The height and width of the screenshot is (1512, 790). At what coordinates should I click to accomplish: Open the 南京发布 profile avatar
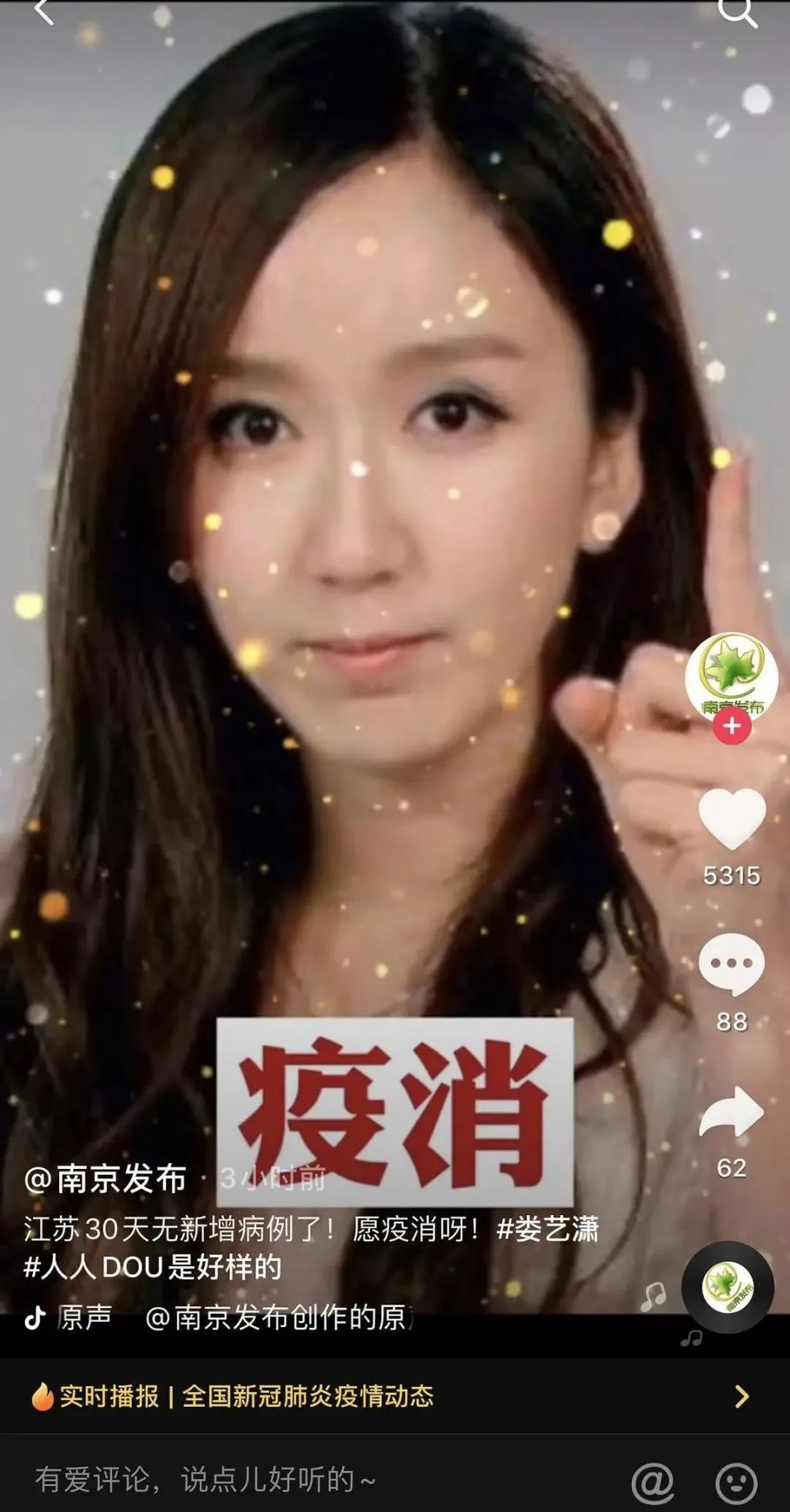(732, 675)
